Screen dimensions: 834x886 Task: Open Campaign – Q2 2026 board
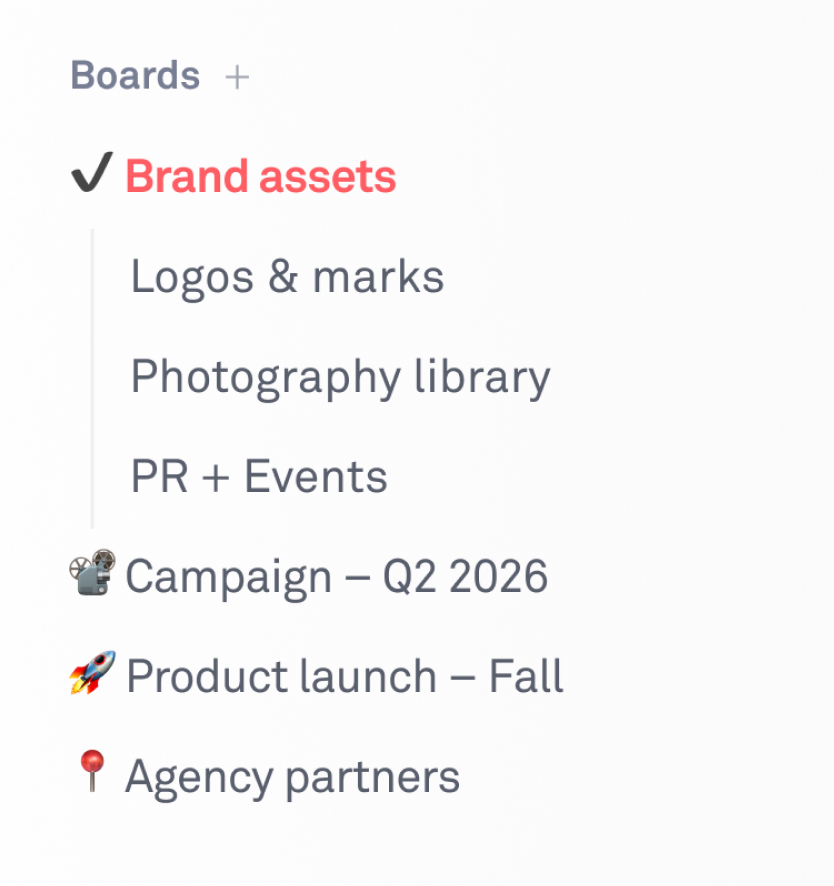click(336, 577)
